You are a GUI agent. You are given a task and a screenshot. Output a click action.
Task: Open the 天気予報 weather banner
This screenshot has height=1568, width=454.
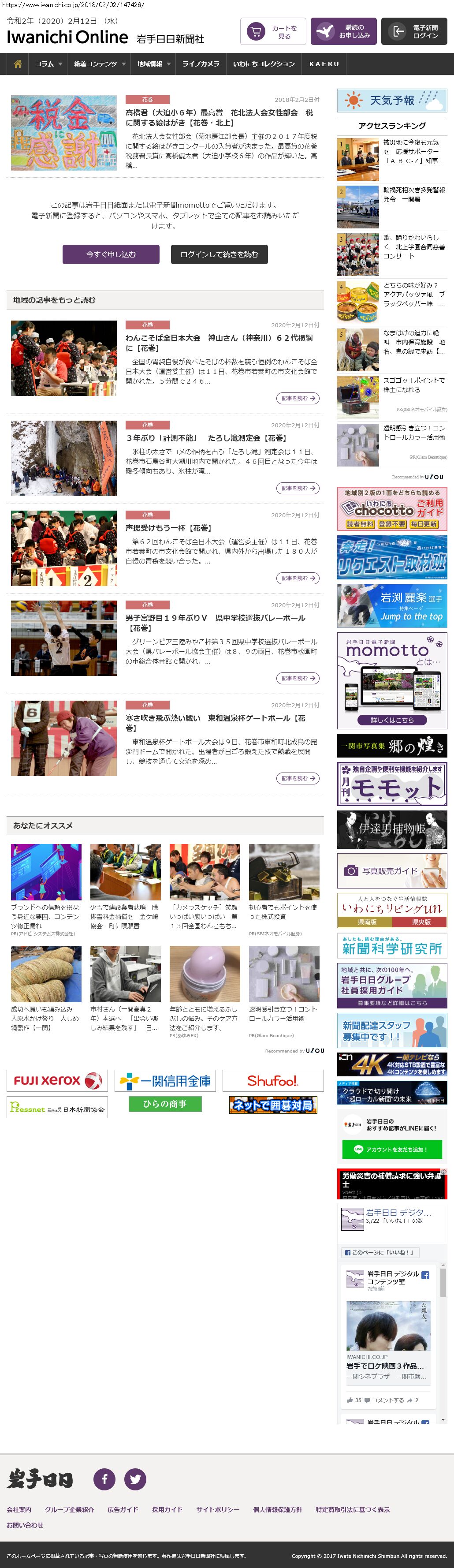pyautogui.click(x=392, y=101)
